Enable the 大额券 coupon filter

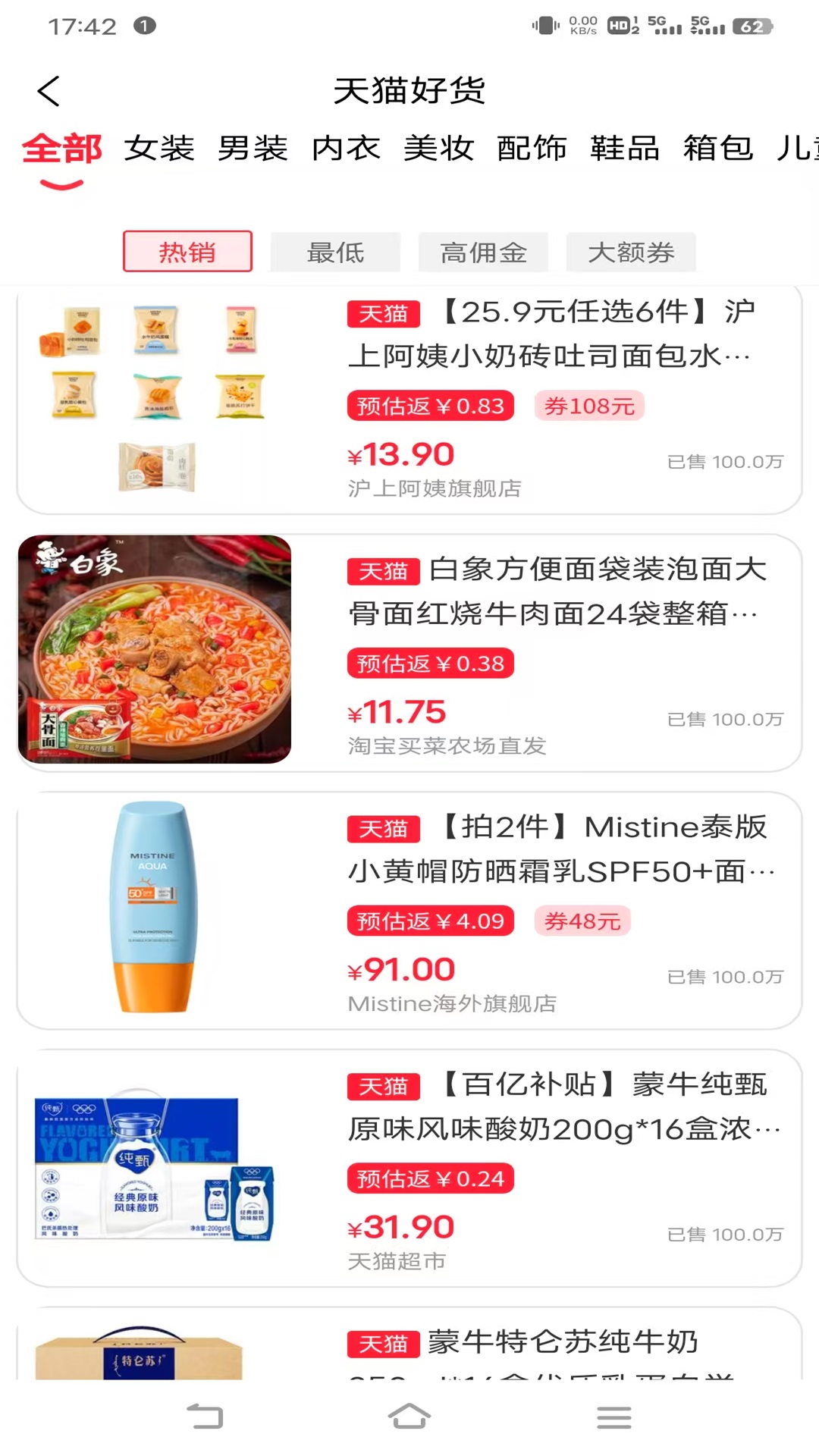[631, 252]
